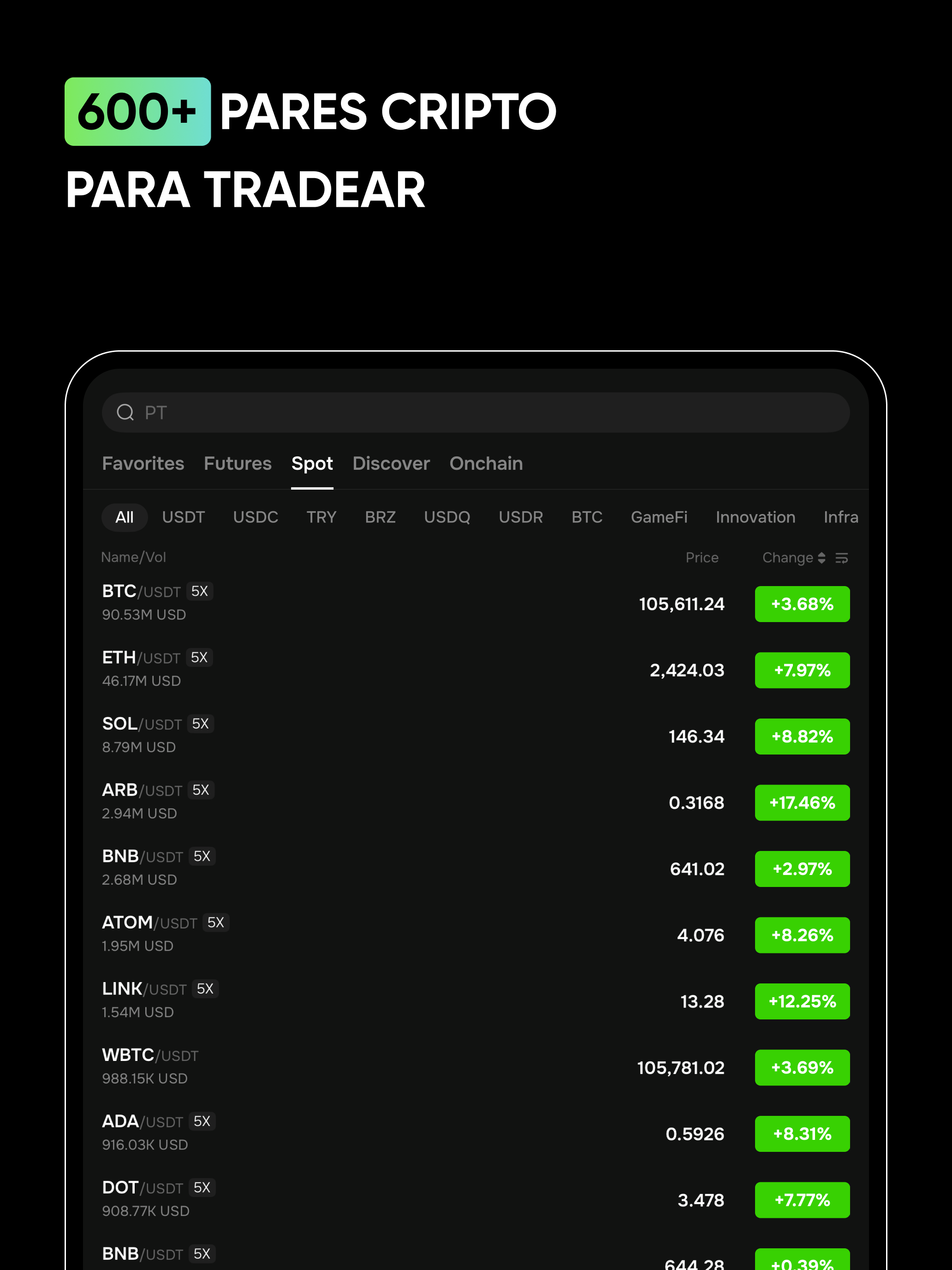Select the Onchain tab
The image size is (952, 1270).
[x=486, y=463]
